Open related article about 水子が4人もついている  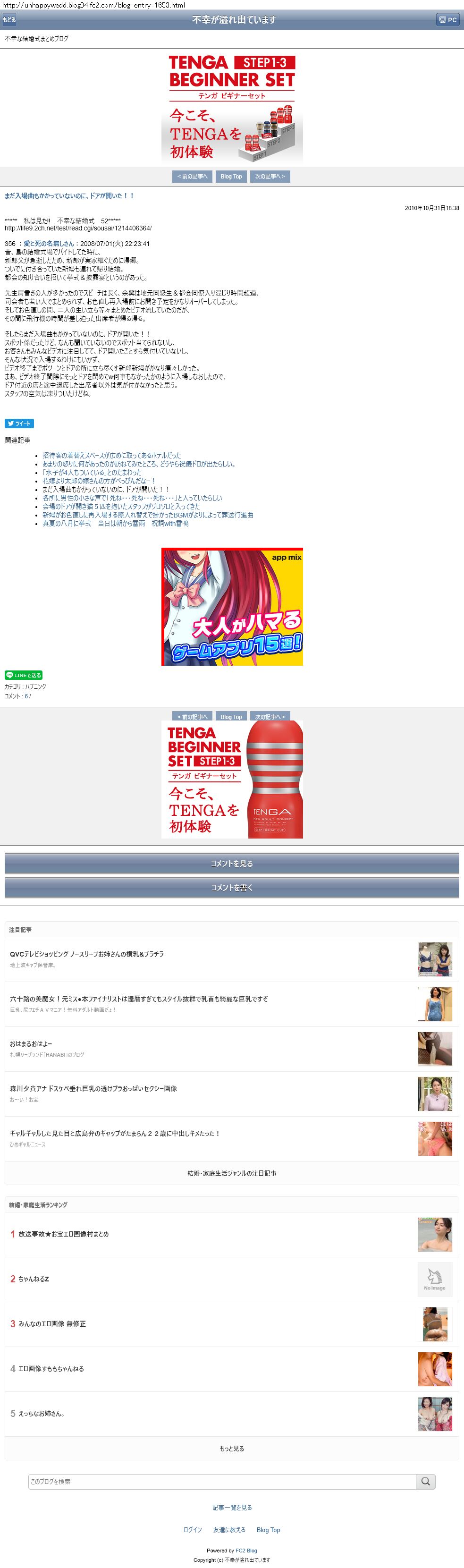point(92,472)
